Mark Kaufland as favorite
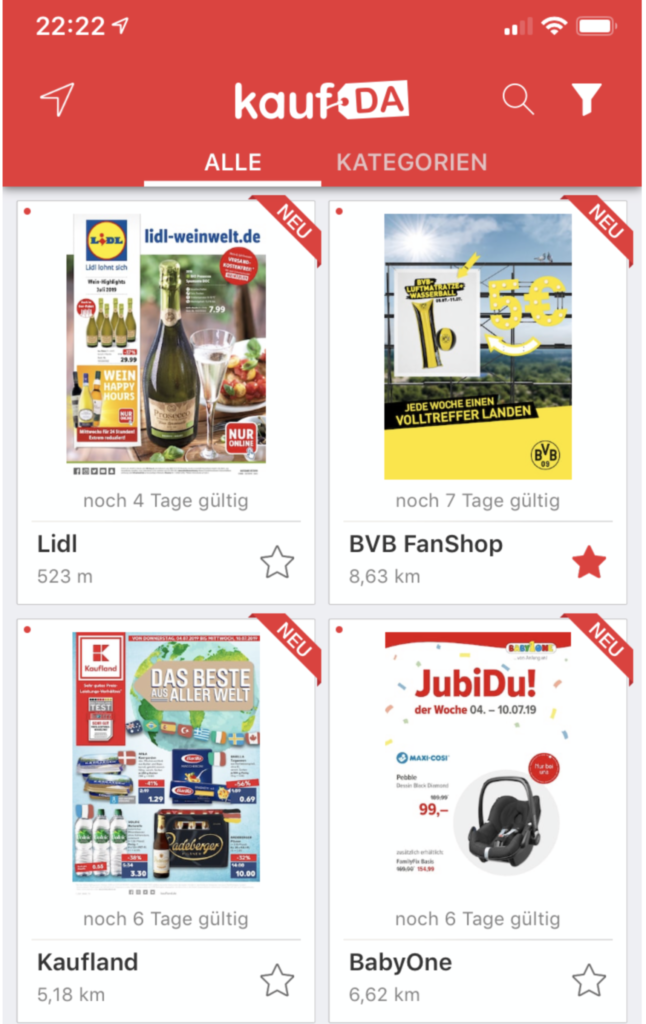The height and width of the screenshot is (1024, 646). pos(277,980)
